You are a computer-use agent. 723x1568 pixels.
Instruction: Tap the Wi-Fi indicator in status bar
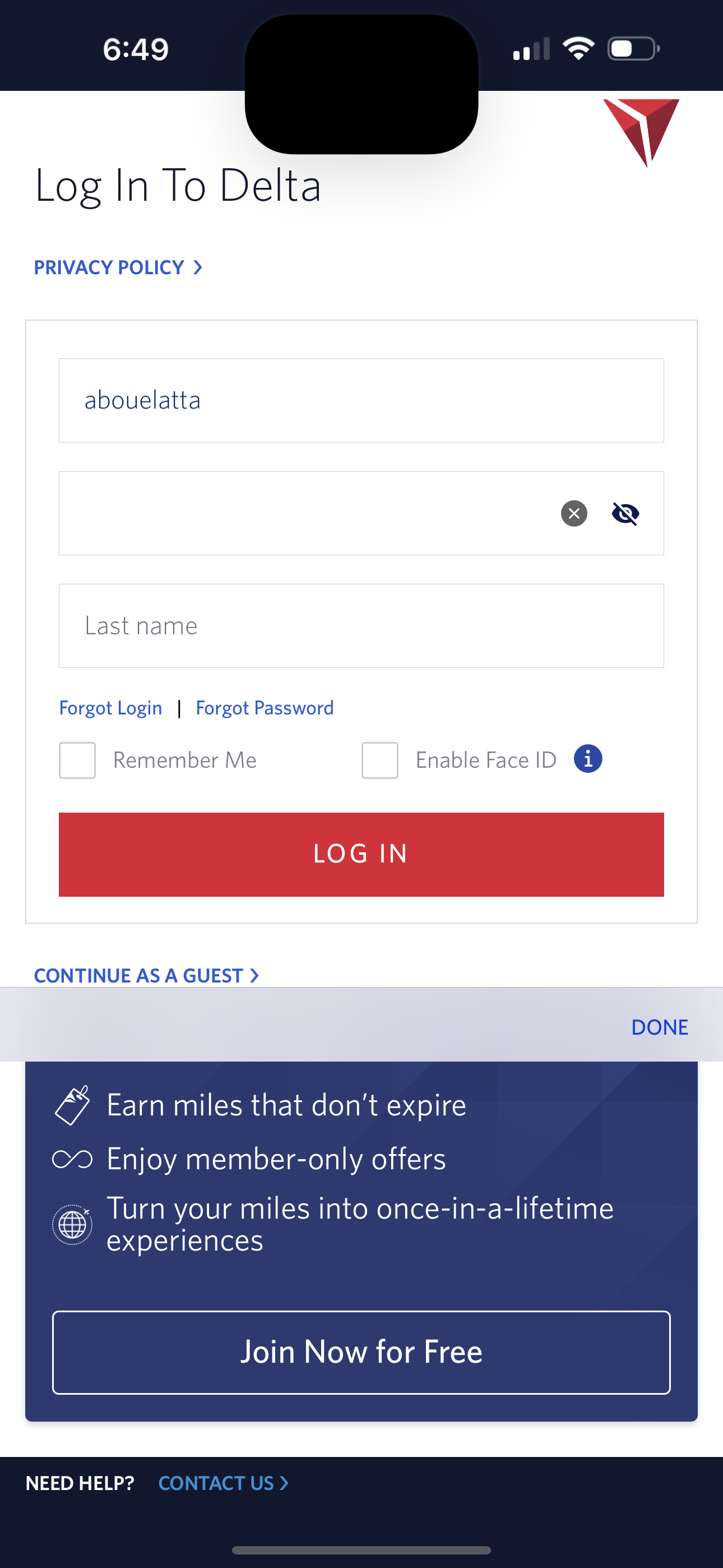578,49
